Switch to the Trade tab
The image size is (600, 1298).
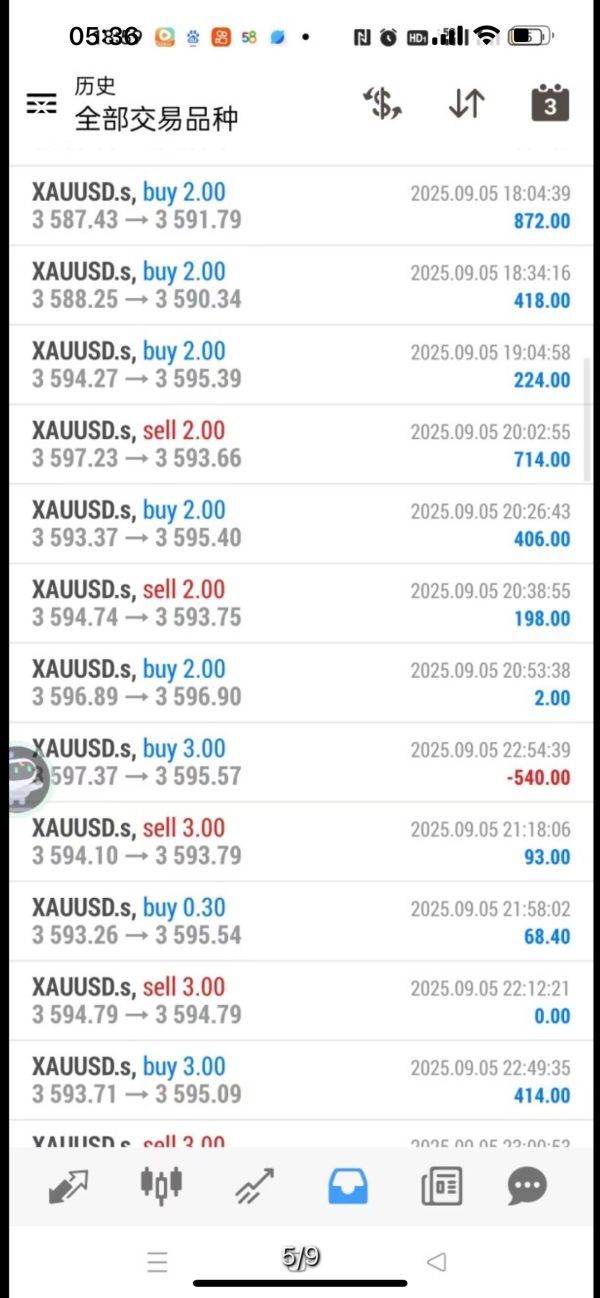click(255, 1186)
